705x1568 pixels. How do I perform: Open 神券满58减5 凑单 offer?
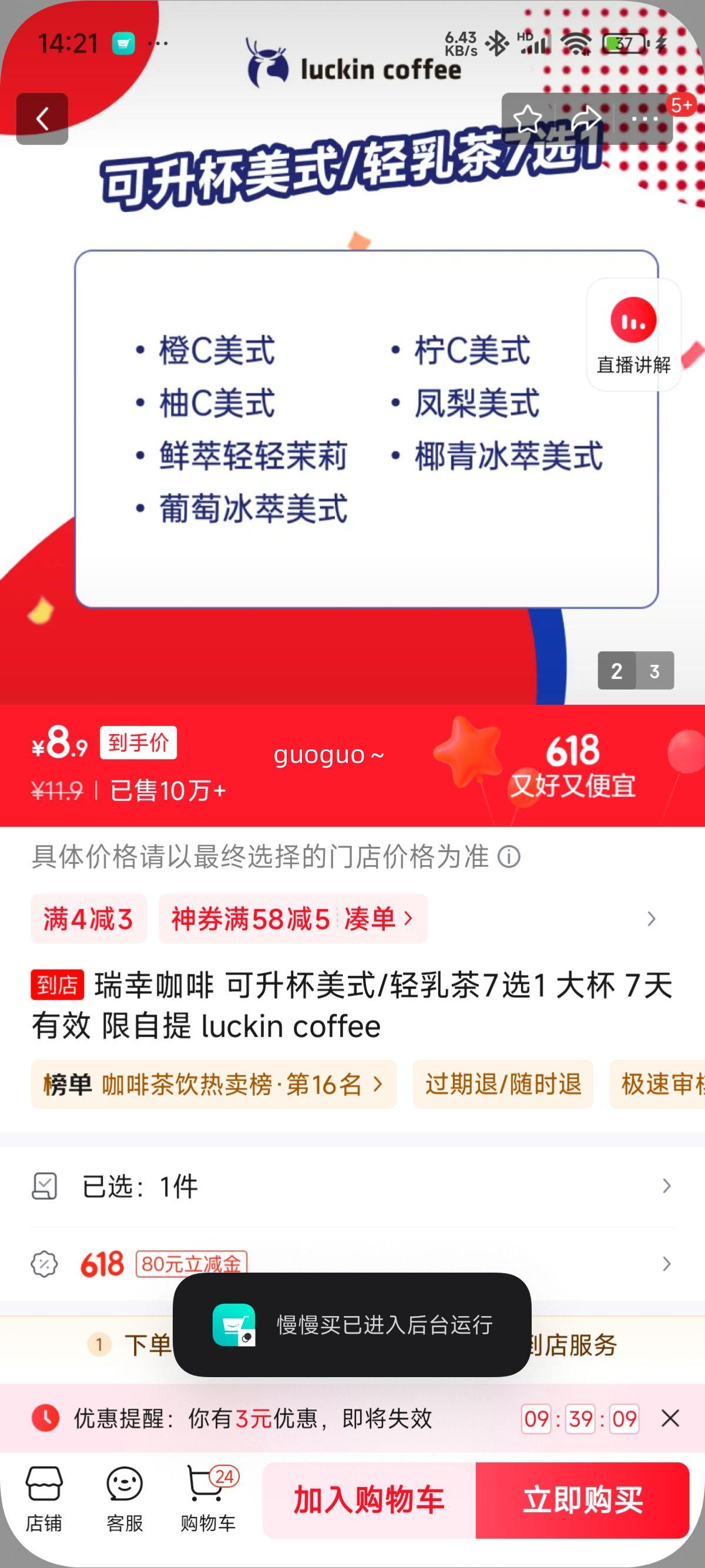293,918
